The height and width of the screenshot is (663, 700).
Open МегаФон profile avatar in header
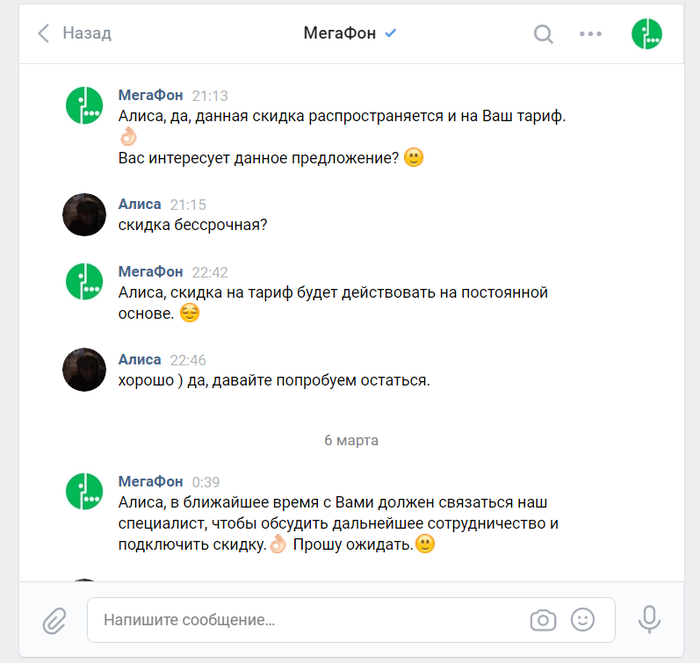point(647,34)
